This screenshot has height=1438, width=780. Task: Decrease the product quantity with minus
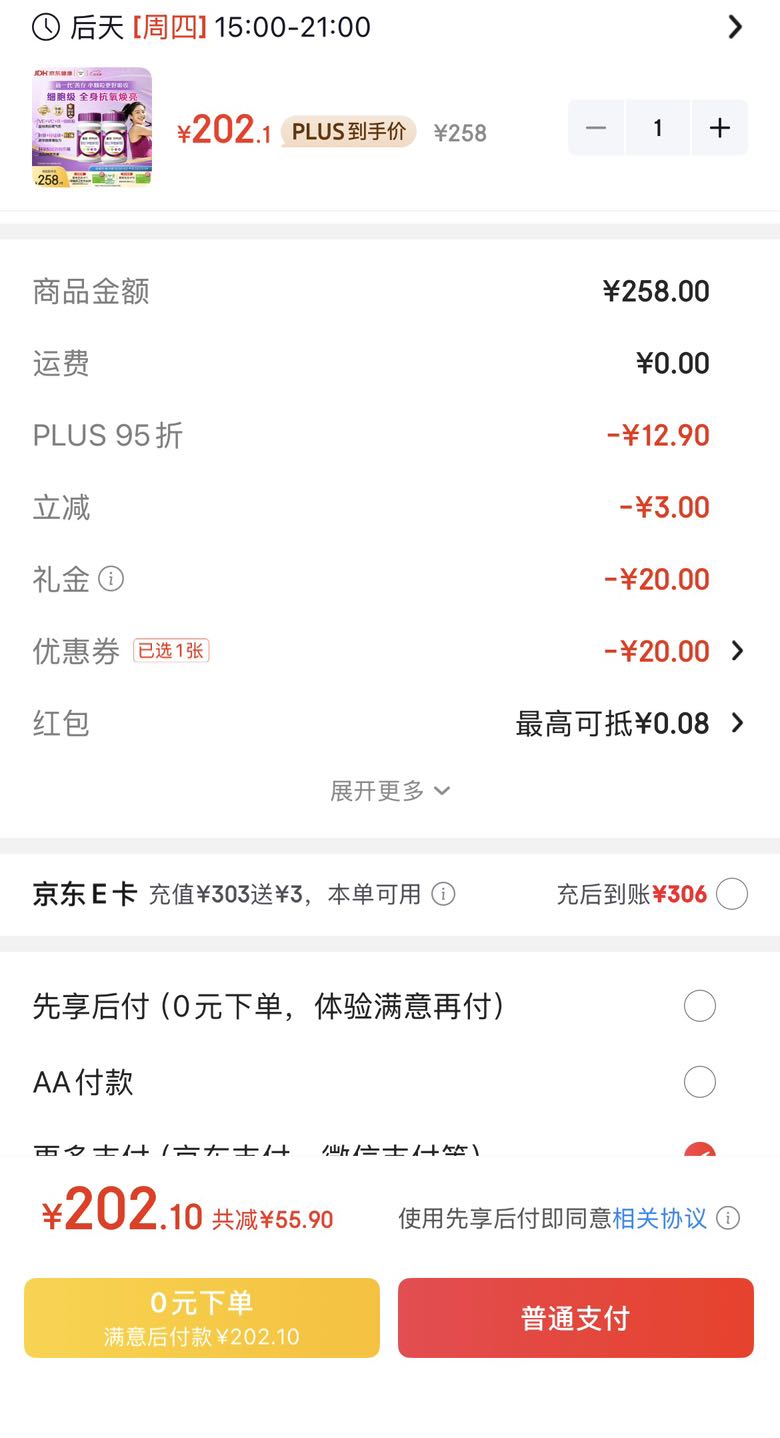click(597, 128)
